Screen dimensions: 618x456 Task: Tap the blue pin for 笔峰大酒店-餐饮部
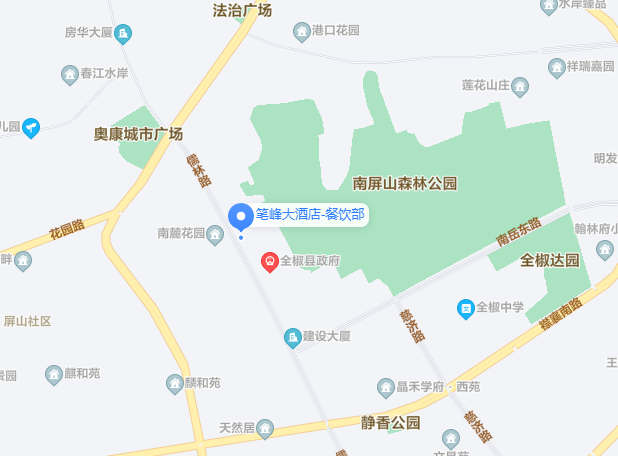point(240,216)
